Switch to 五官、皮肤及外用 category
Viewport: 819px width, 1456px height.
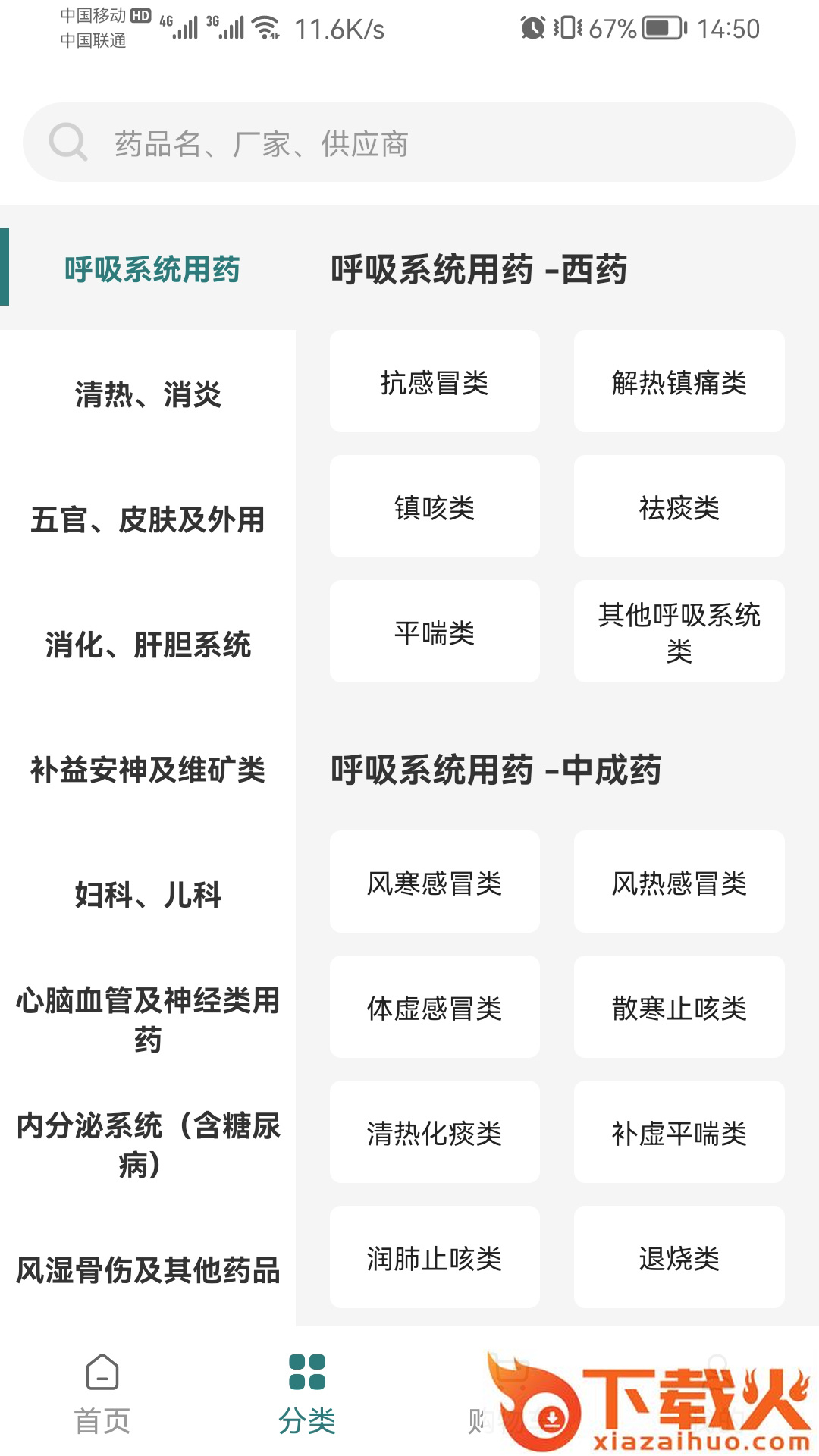(148, 519)
